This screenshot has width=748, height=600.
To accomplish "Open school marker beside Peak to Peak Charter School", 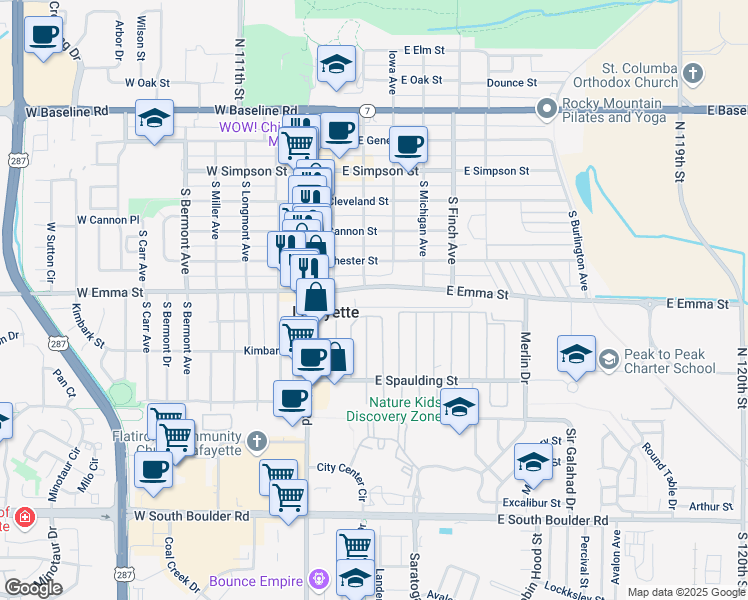I will (x=576, y=354).
